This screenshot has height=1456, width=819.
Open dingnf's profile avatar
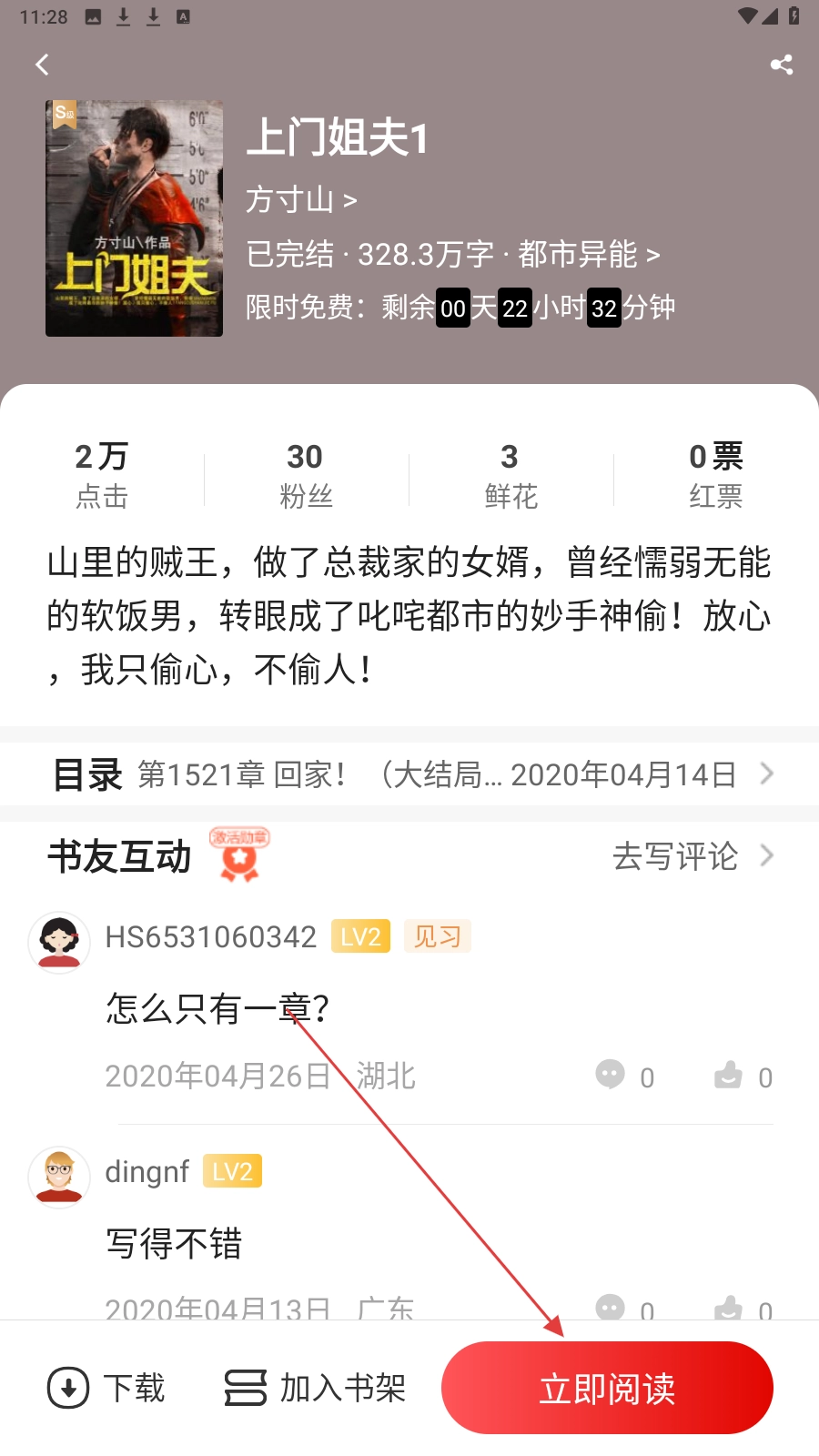pos(59,1177)
